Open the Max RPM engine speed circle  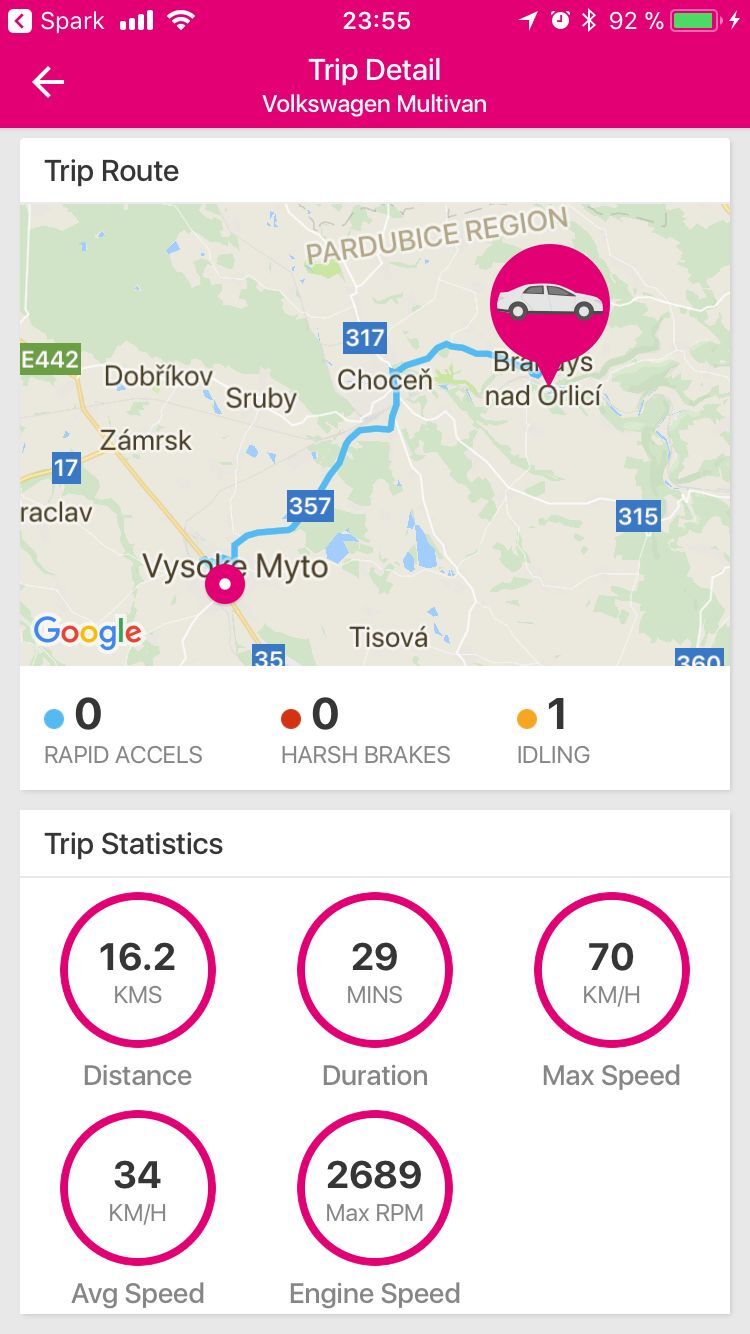(374, 1188)
